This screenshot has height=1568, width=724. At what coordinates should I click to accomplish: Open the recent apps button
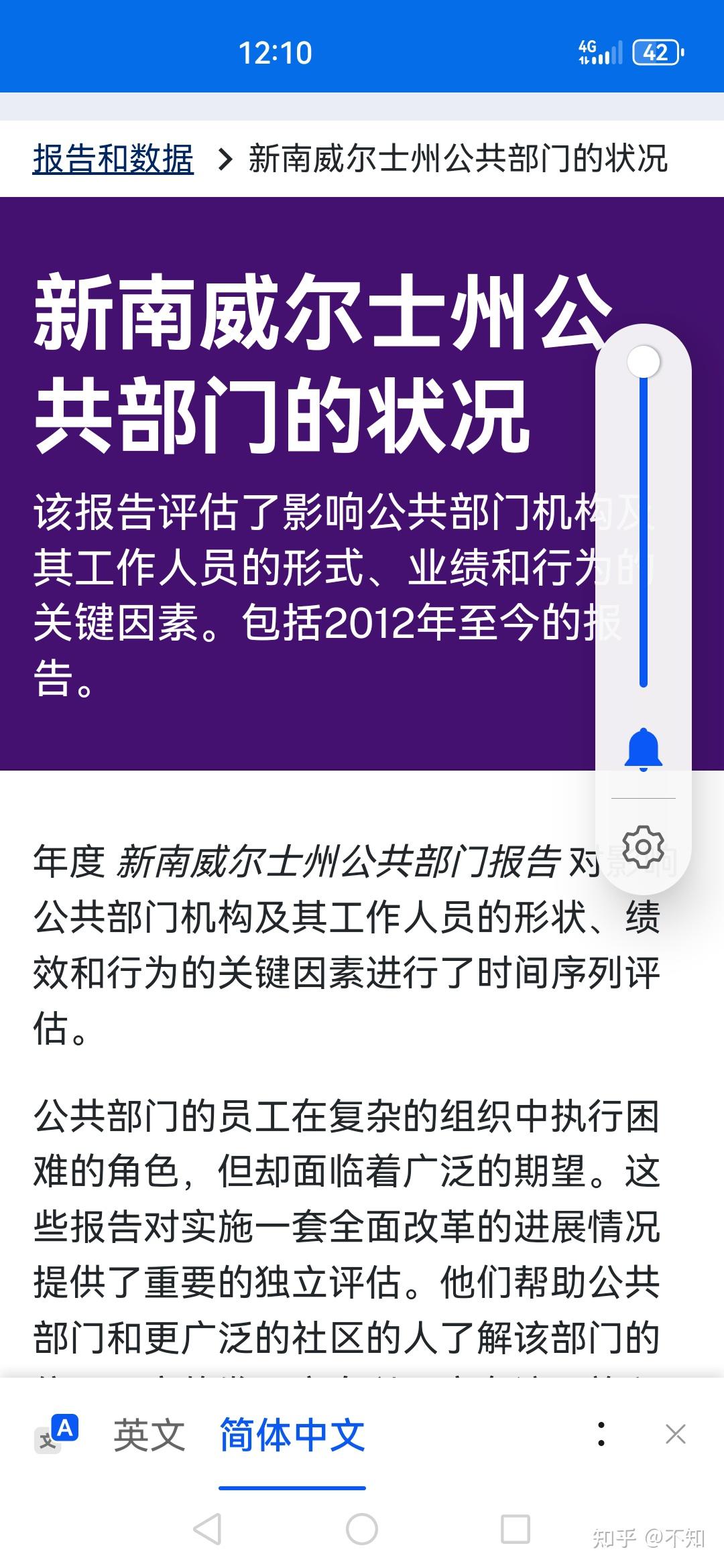pyautogui.click(x=516, y=1529)
